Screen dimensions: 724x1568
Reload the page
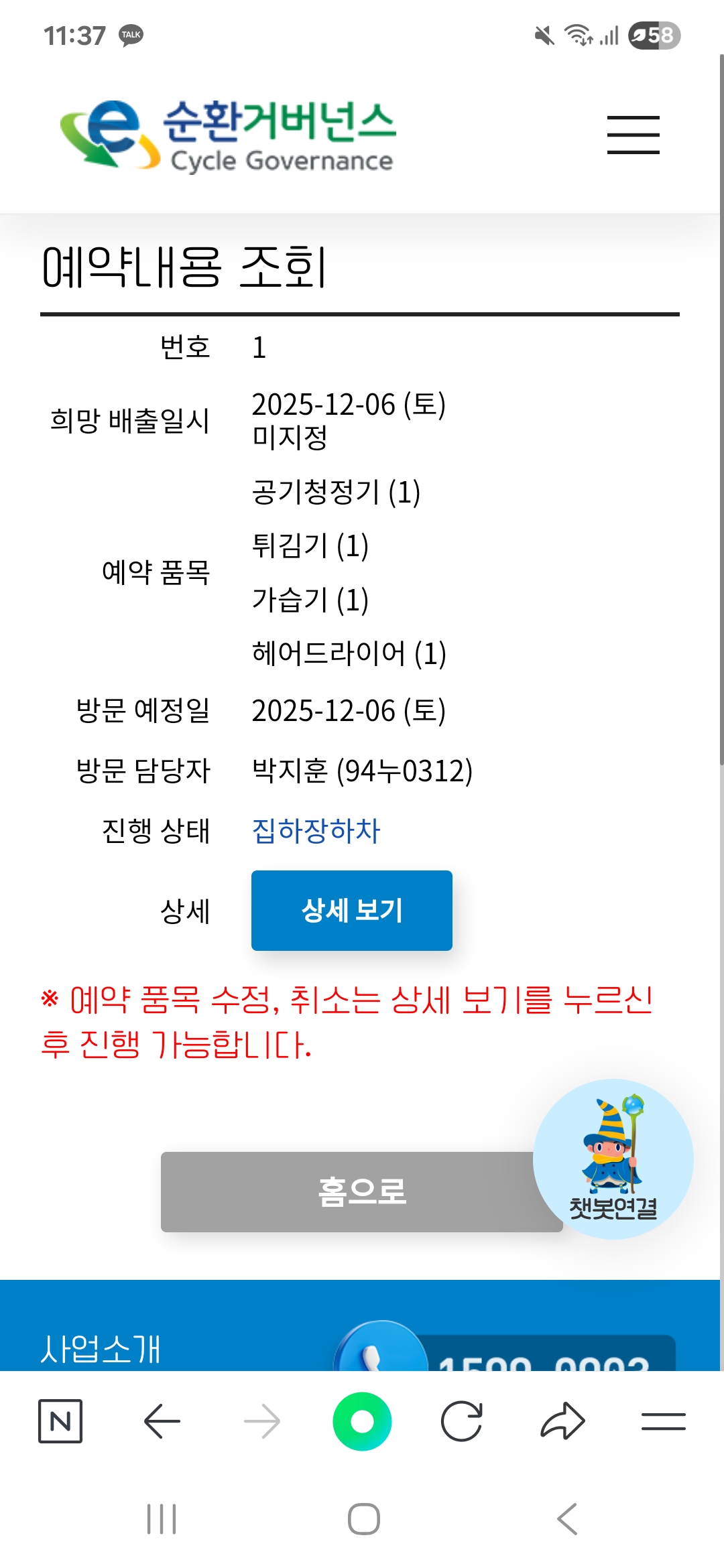[x=462, y=1421]
